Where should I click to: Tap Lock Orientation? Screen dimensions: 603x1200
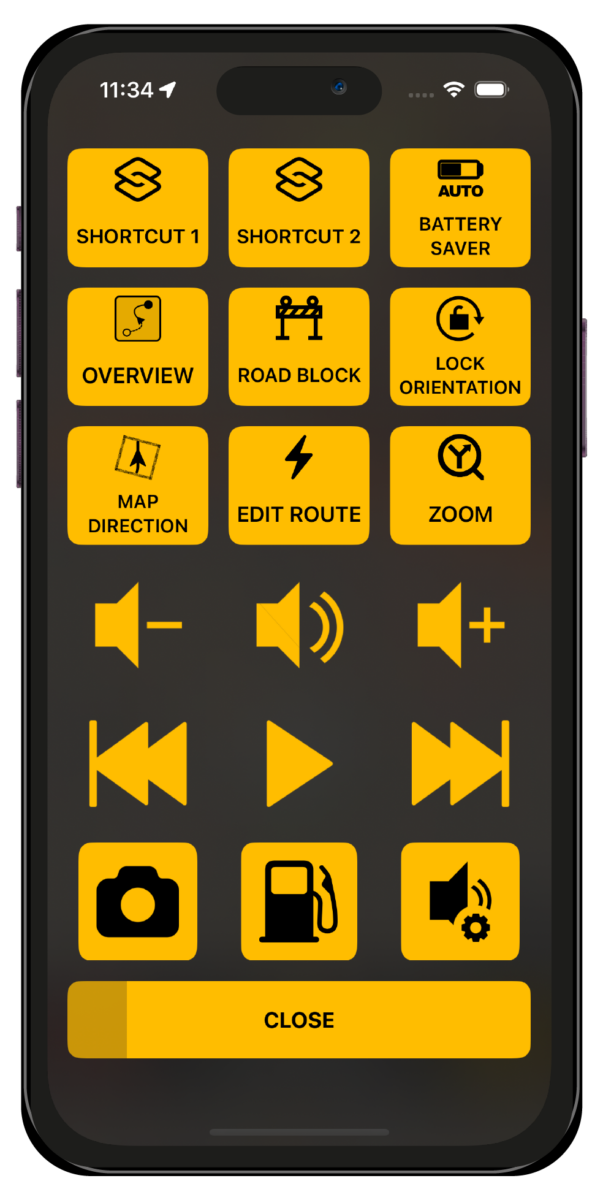tap(460, 347)
